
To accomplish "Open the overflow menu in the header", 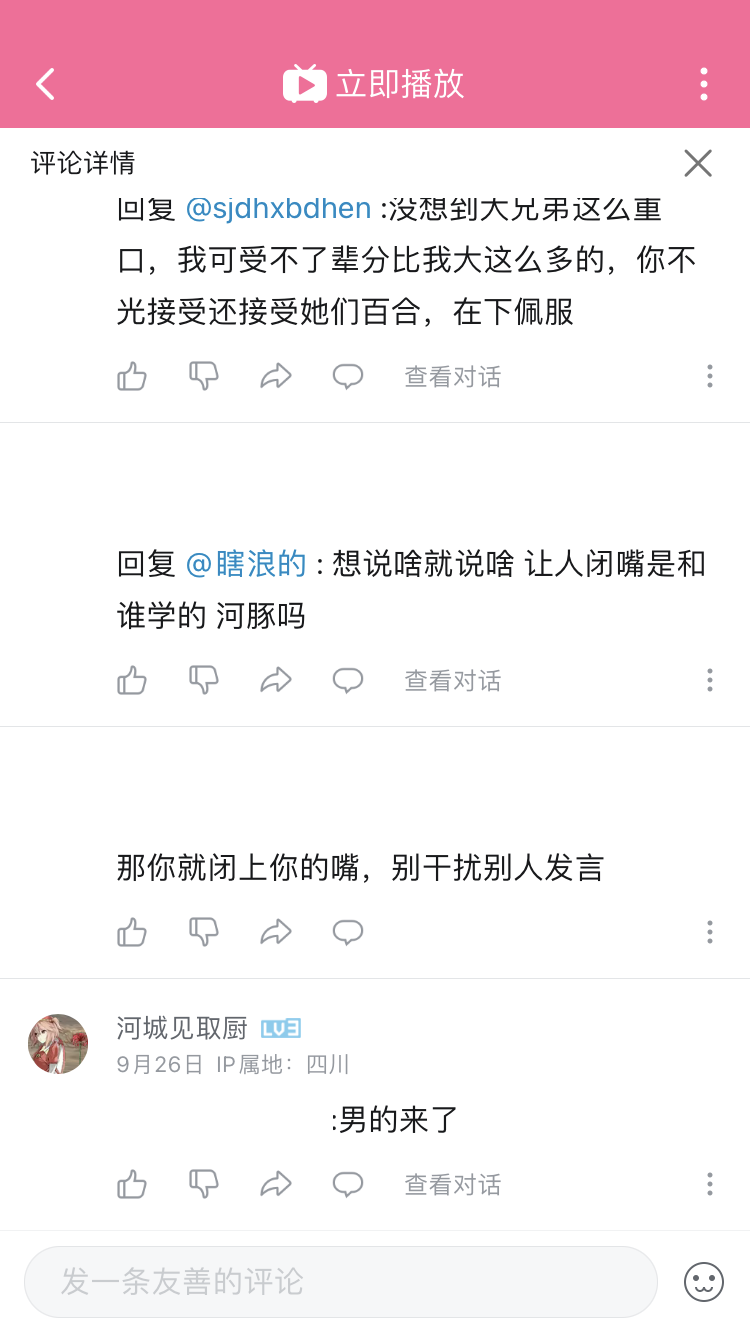I will 703,84.
